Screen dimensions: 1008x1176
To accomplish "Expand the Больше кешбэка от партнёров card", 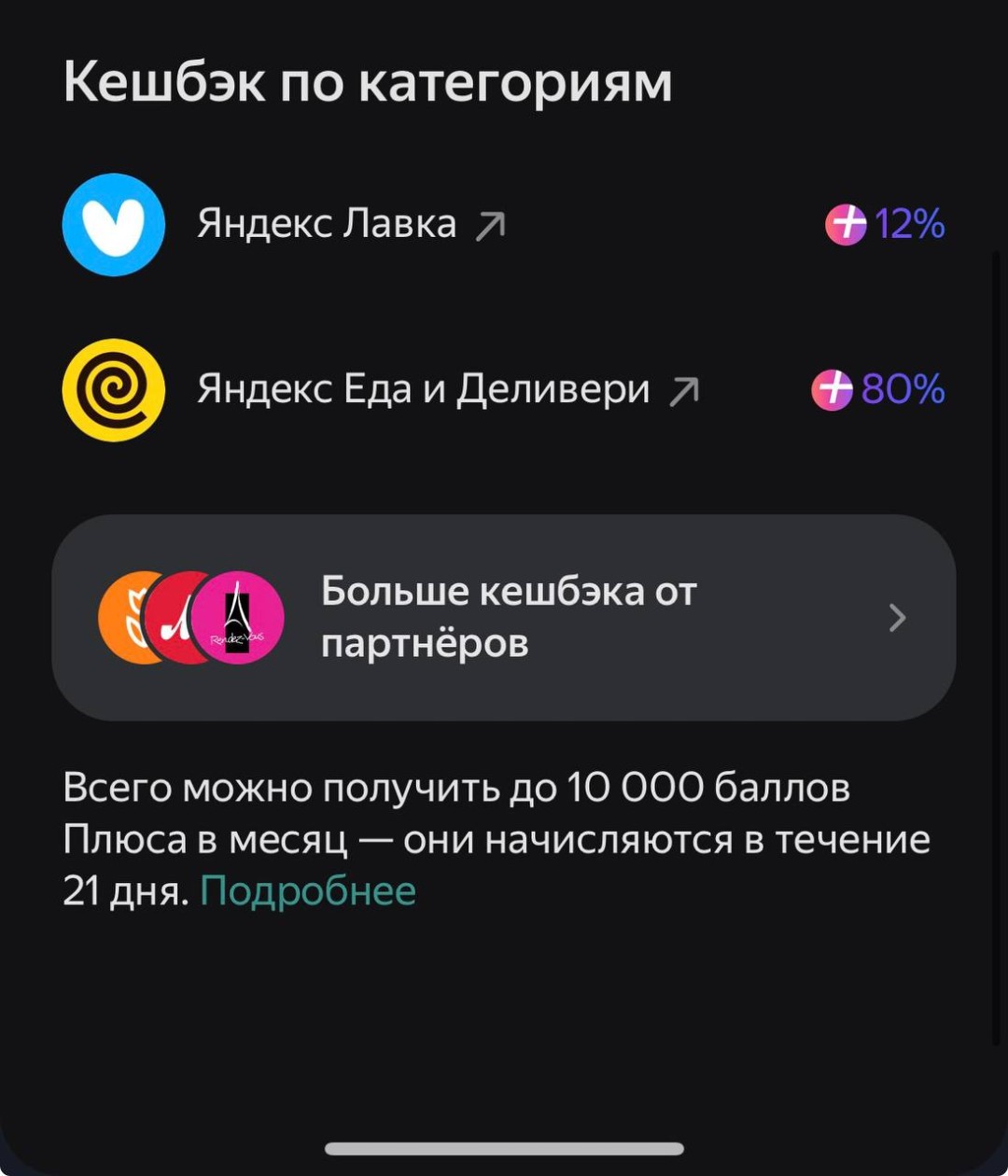I will [504, 616].
